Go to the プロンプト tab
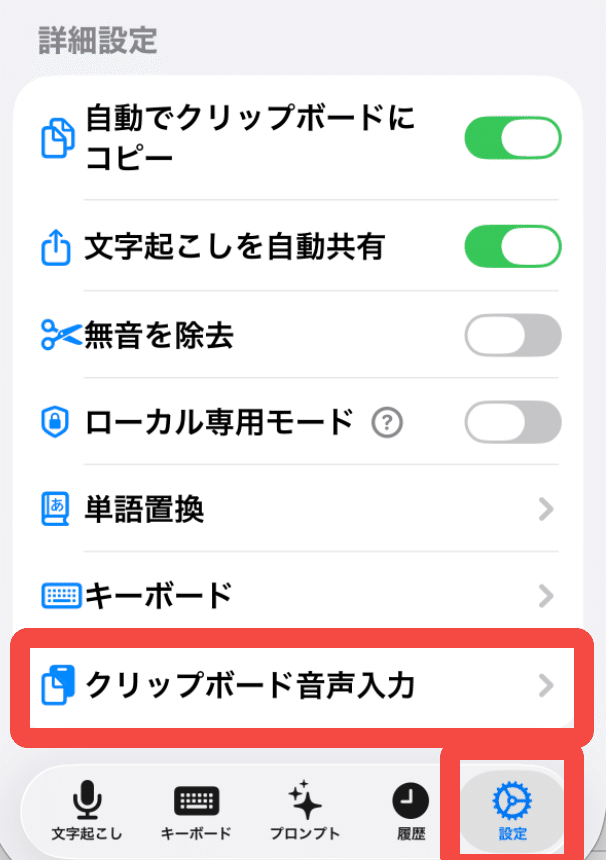This screenshot has height=860, width=606. [x=305, y=811]
